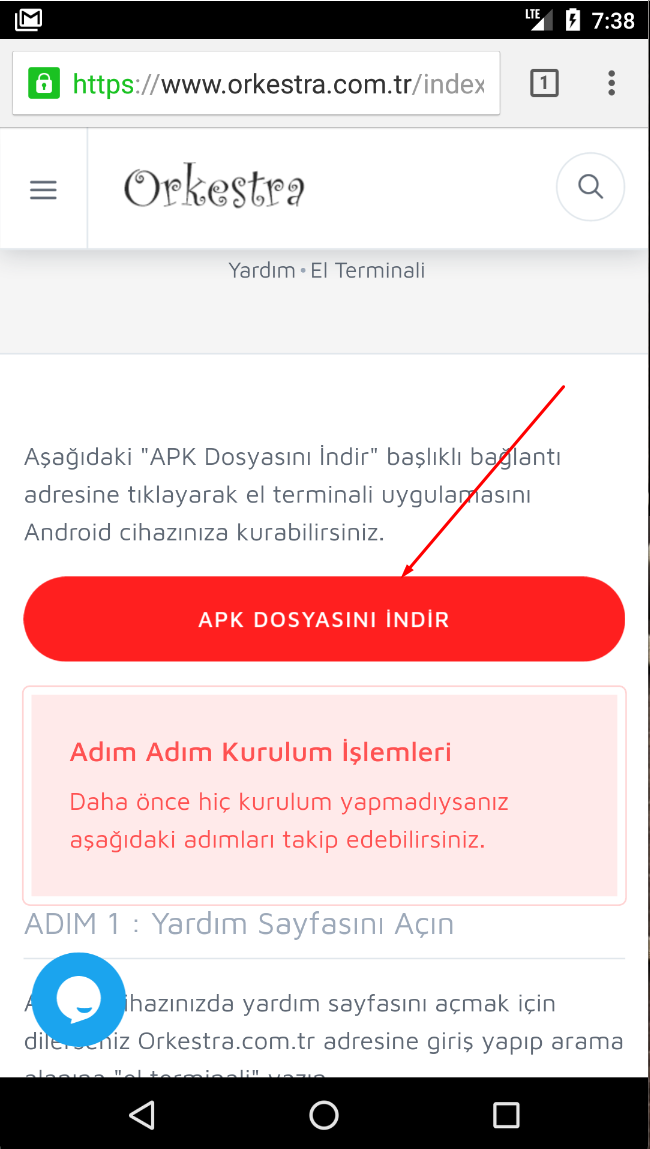Tap the APK DOSYASINI İNDİR button
This screenshot has width=650, height=1149.
[x=324, y=619]
